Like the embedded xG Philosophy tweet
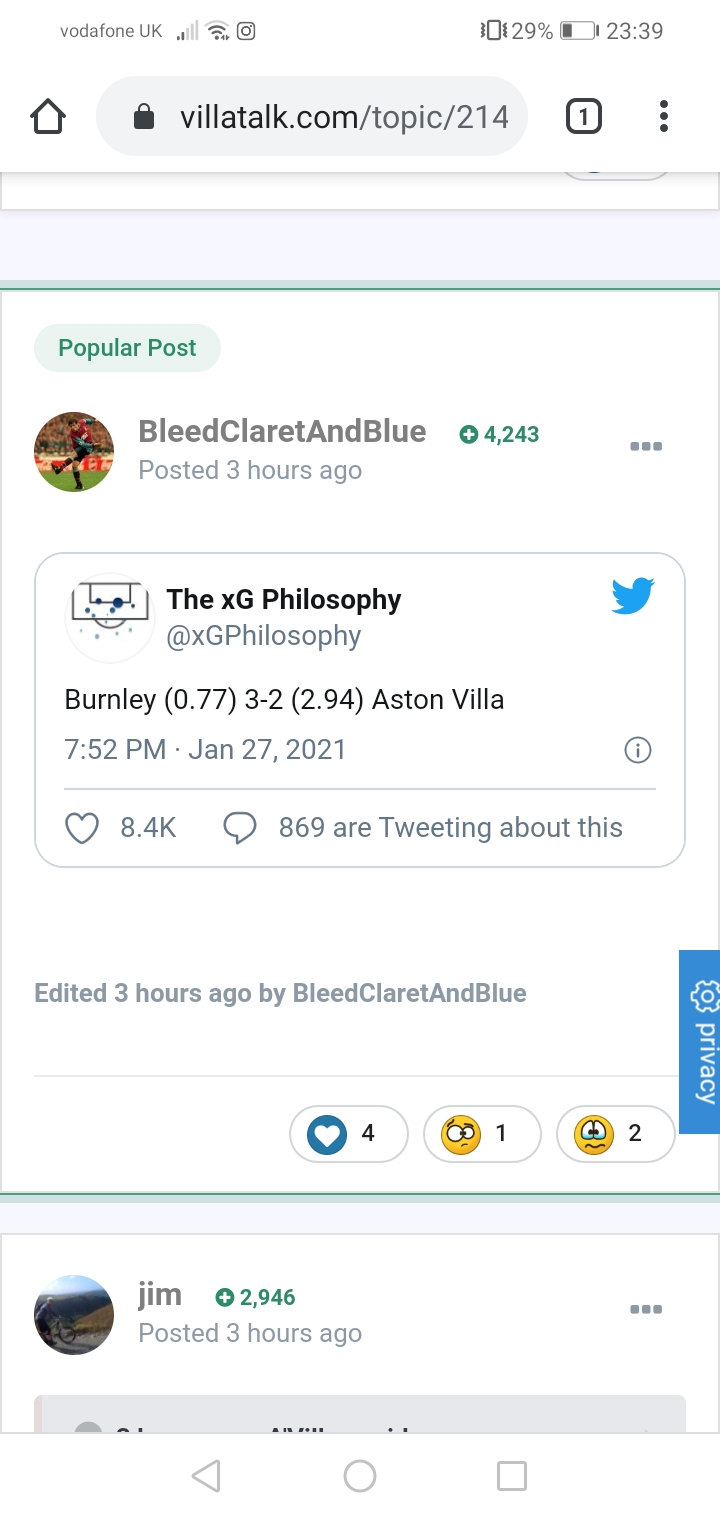Image resolution: width=720 pixels, height=1520 pixels. click(x=82, y=828)
